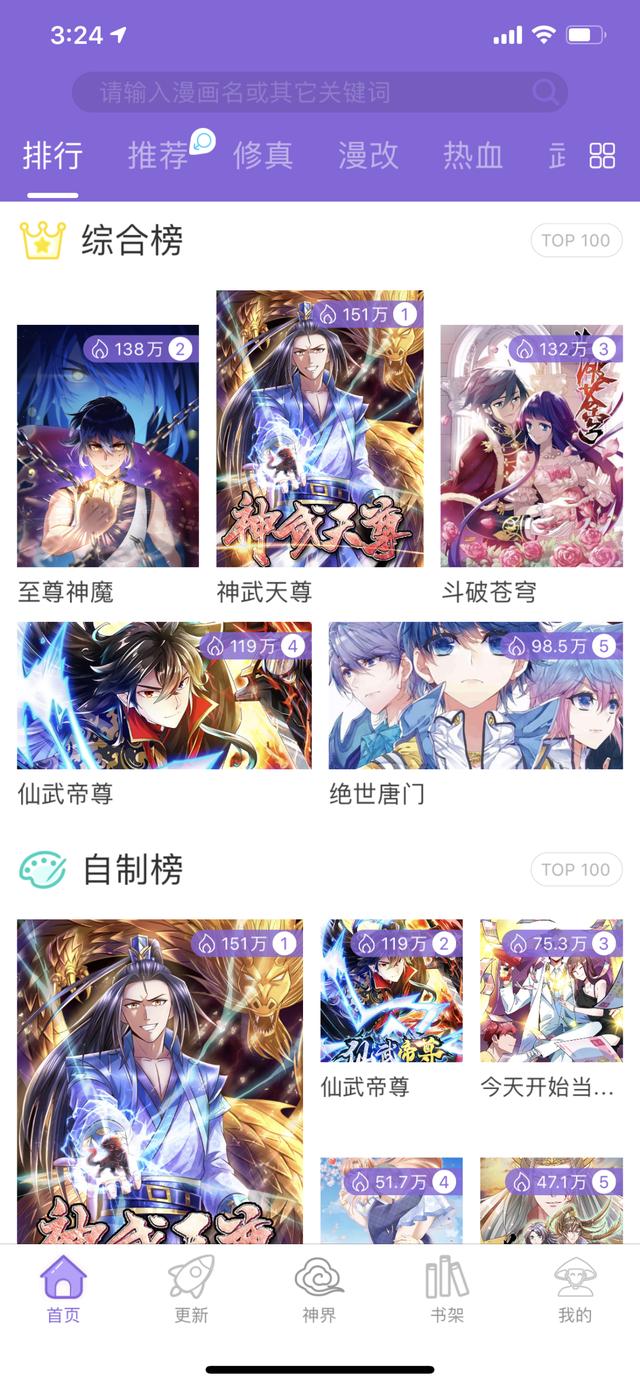Image resolution: width=640 pixels, height=1386 pixels.
Task: Switch to the 推荐 tab
Action: [159, 156]
